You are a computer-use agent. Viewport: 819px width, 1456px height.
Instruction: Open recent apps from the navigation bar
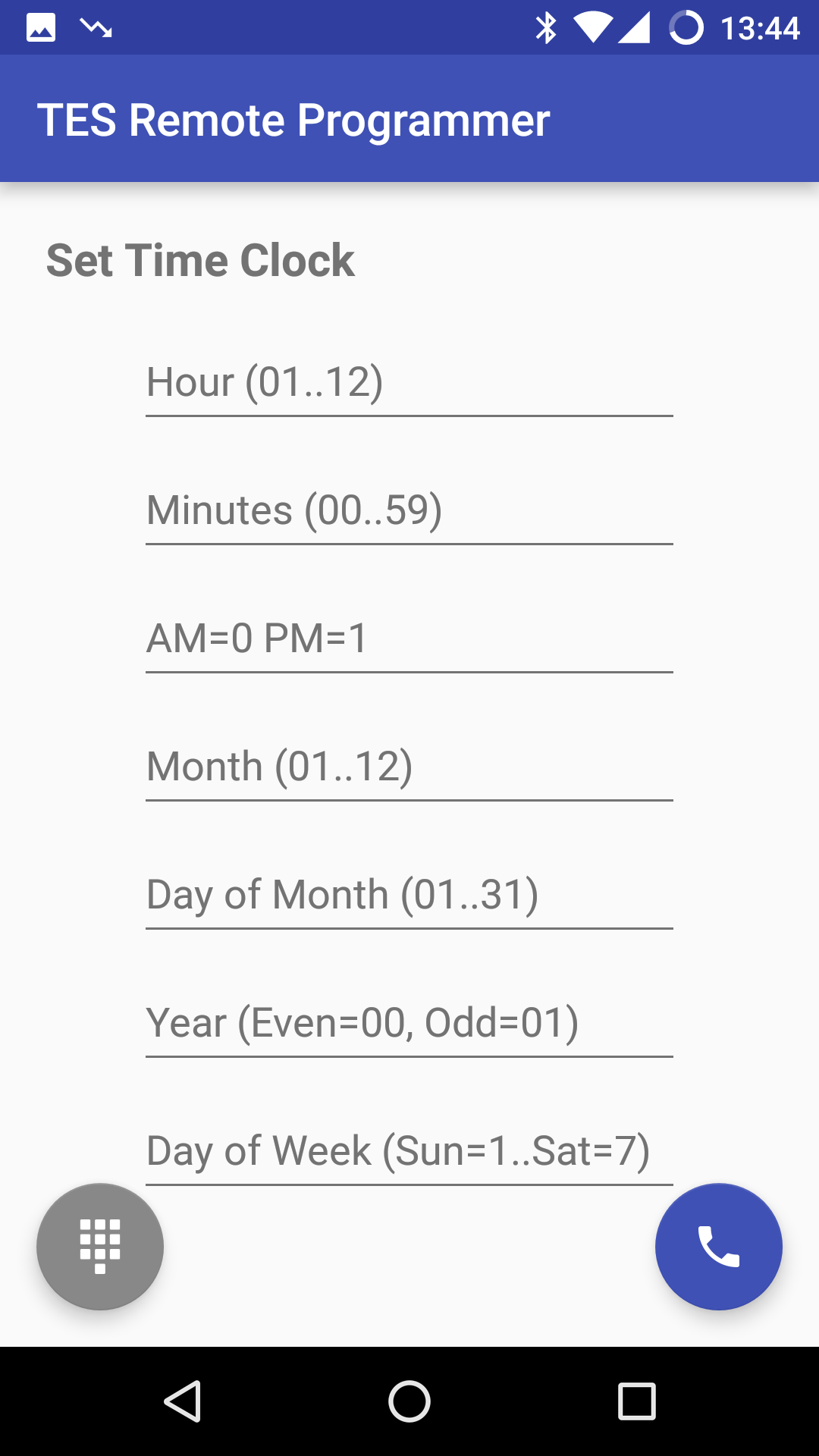(x=637, y=1401)
